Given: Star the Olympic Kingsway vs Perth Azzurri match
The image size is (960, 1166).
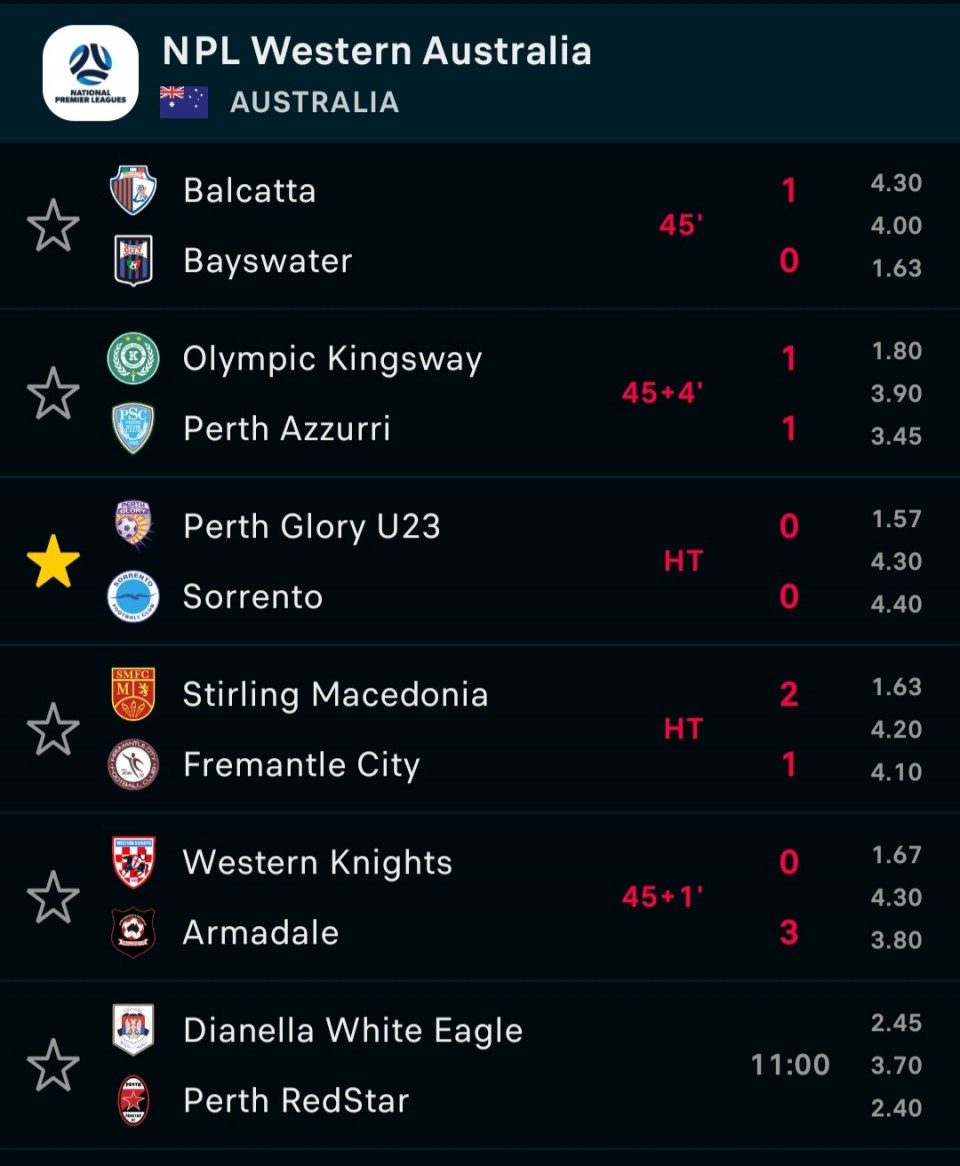Looking at the screenshot, I should tap(53, 394).
